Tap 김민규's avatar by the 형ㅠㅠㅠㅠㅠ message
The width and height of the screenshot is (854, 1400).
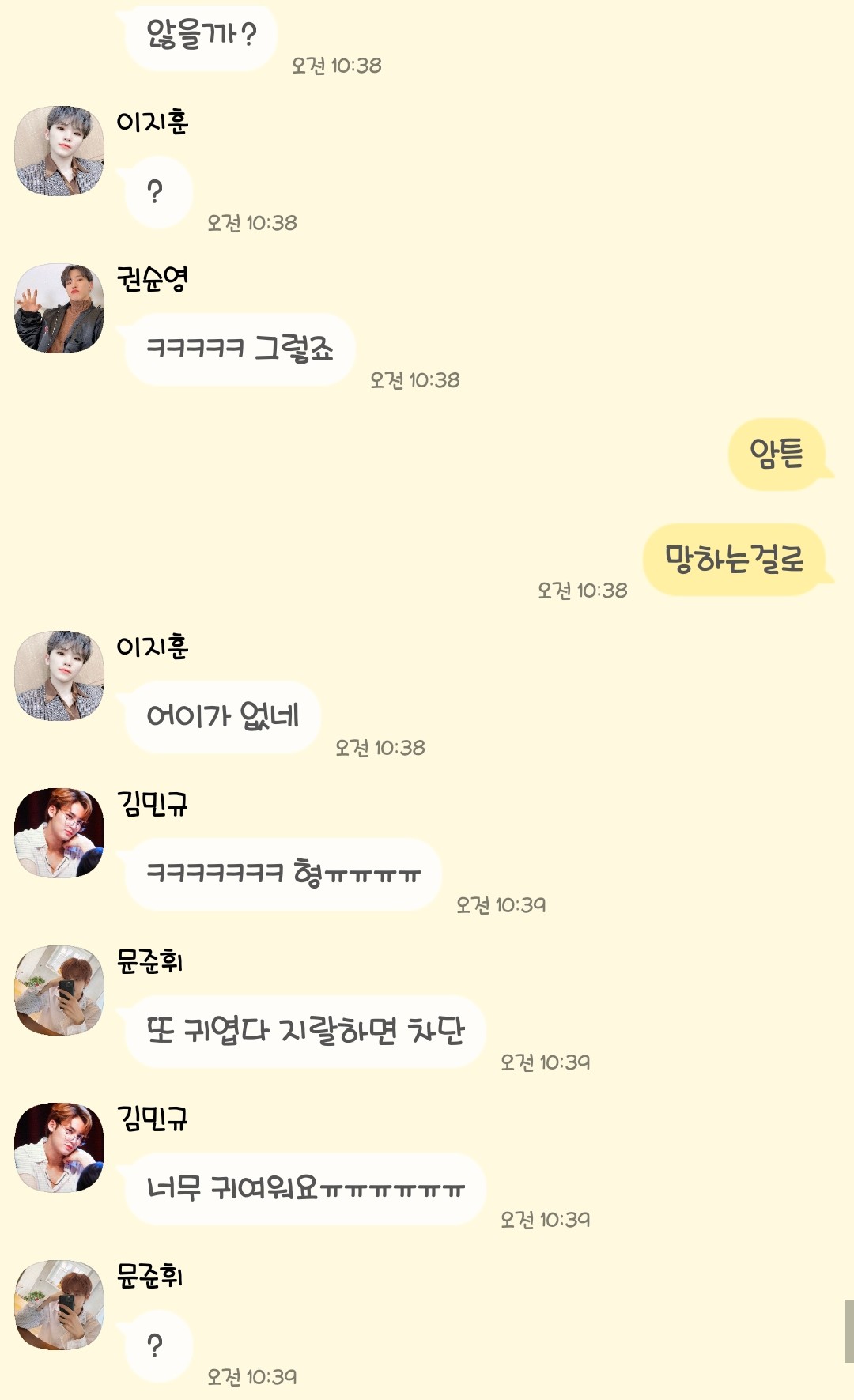(x=59, y=833)
